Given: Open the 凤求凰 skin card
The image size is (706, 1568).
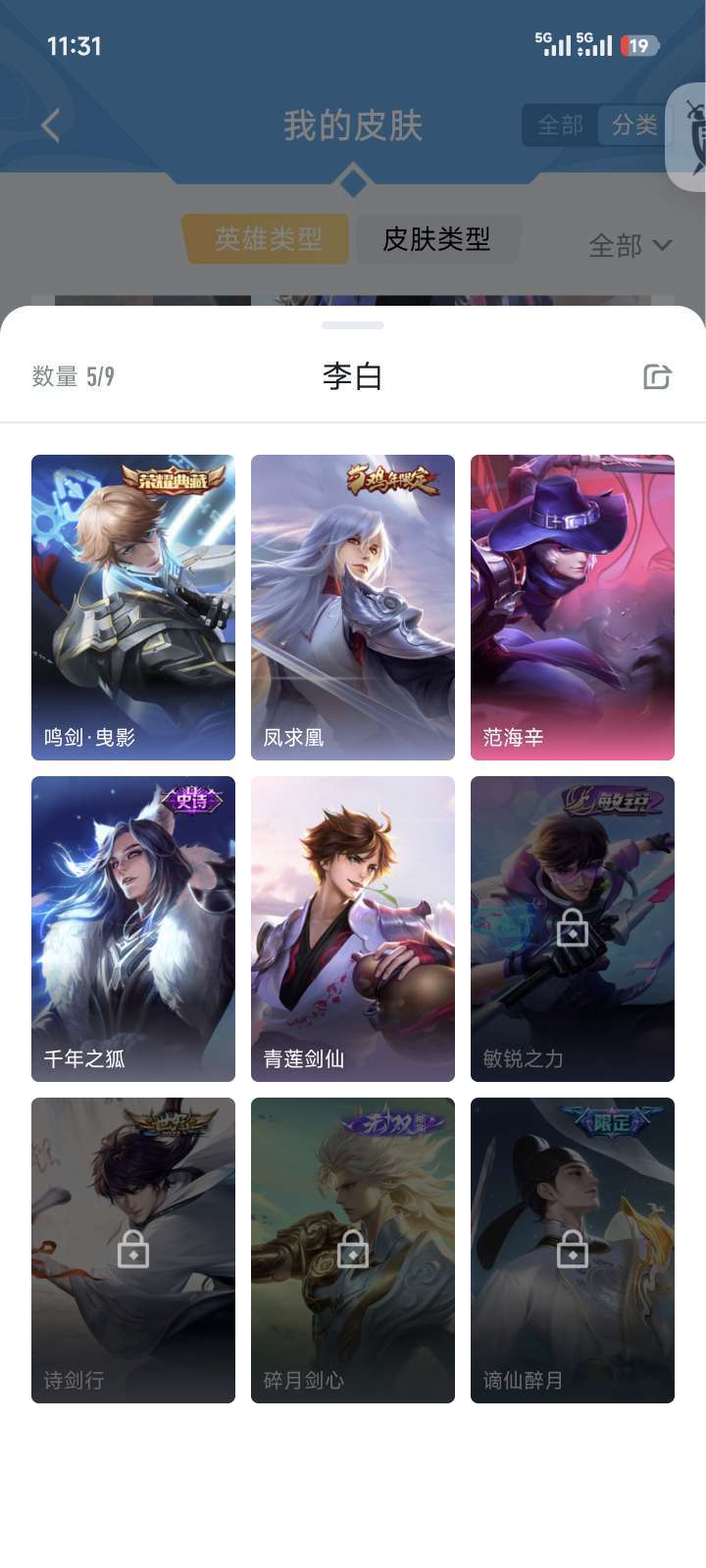Looking at the screenshot, I should pyautogui.click(x=353, y=608).
